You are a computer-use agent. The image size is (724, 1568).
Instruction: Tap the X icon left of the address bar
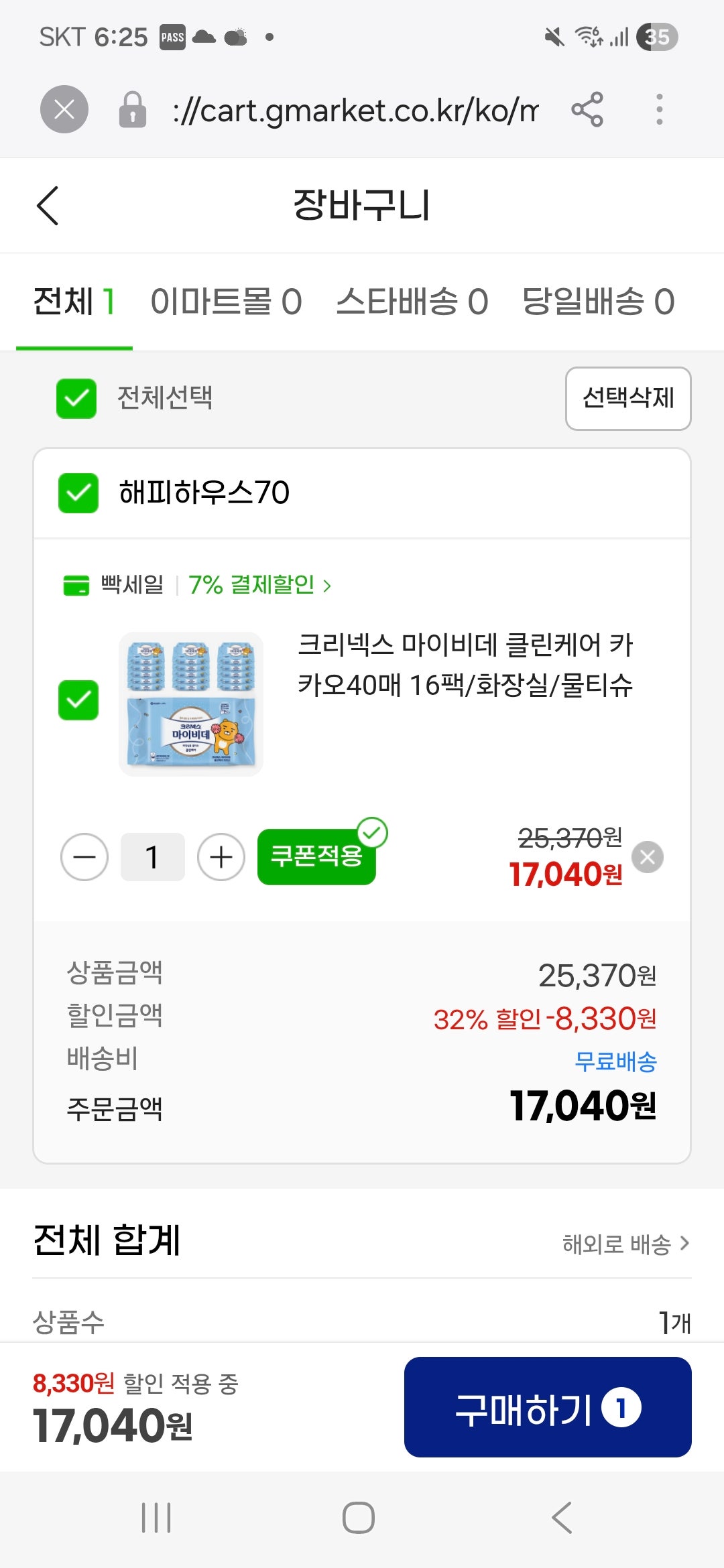[64, 109]
